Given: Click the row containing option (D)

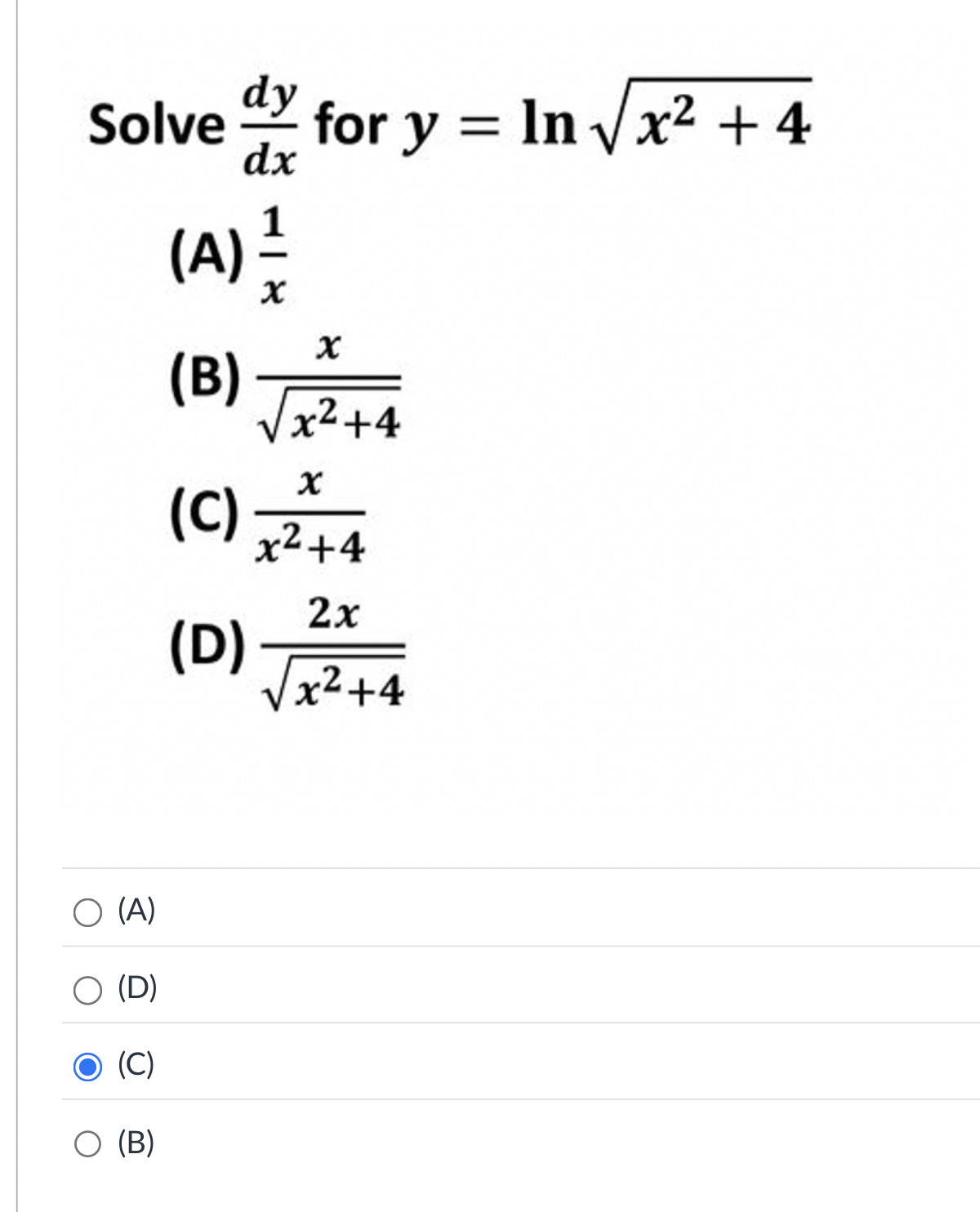Looking at the screenshot, I should pos(490,990).
